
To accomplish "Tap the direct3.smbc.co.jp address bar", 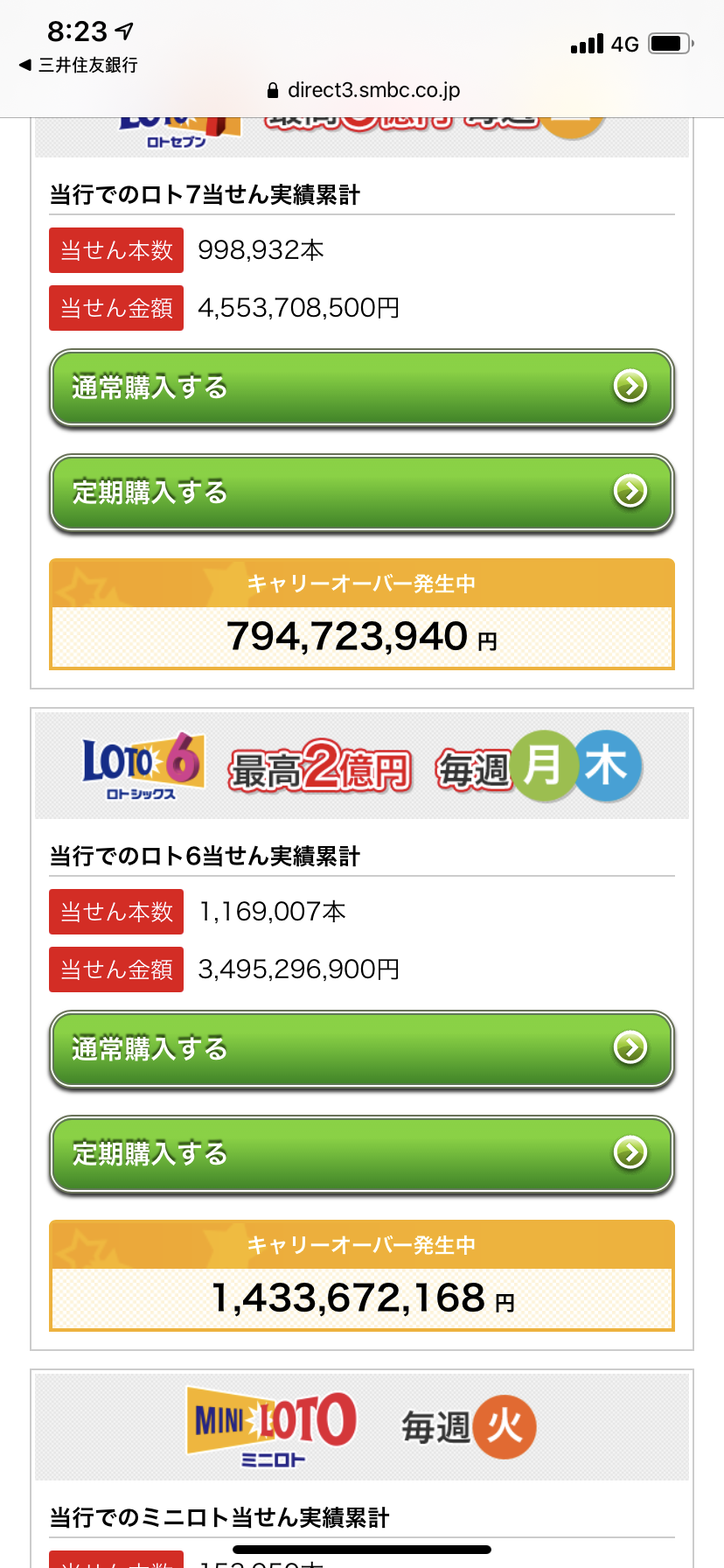I will (363, 90).
